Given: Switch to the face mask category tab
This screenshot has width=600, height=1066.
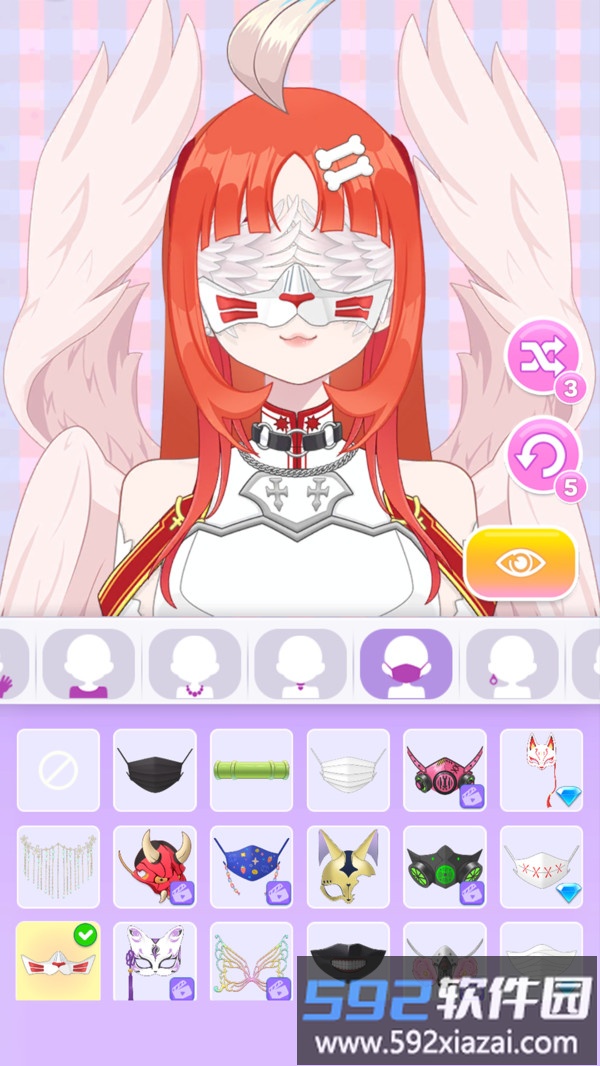Looking at the screenshot, I should tap(406, 664).
